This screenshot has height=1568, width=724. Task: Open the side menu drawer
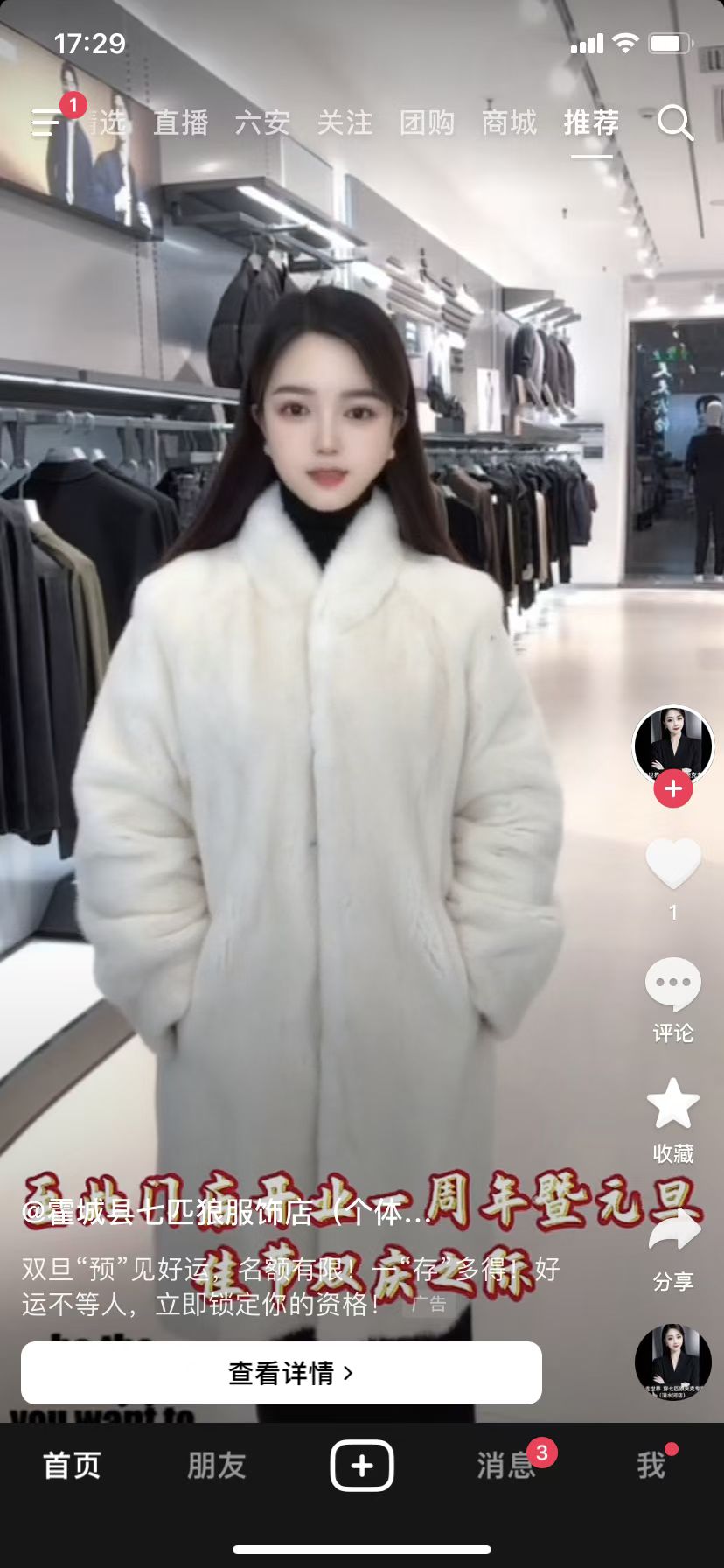(x=46, y=122)
